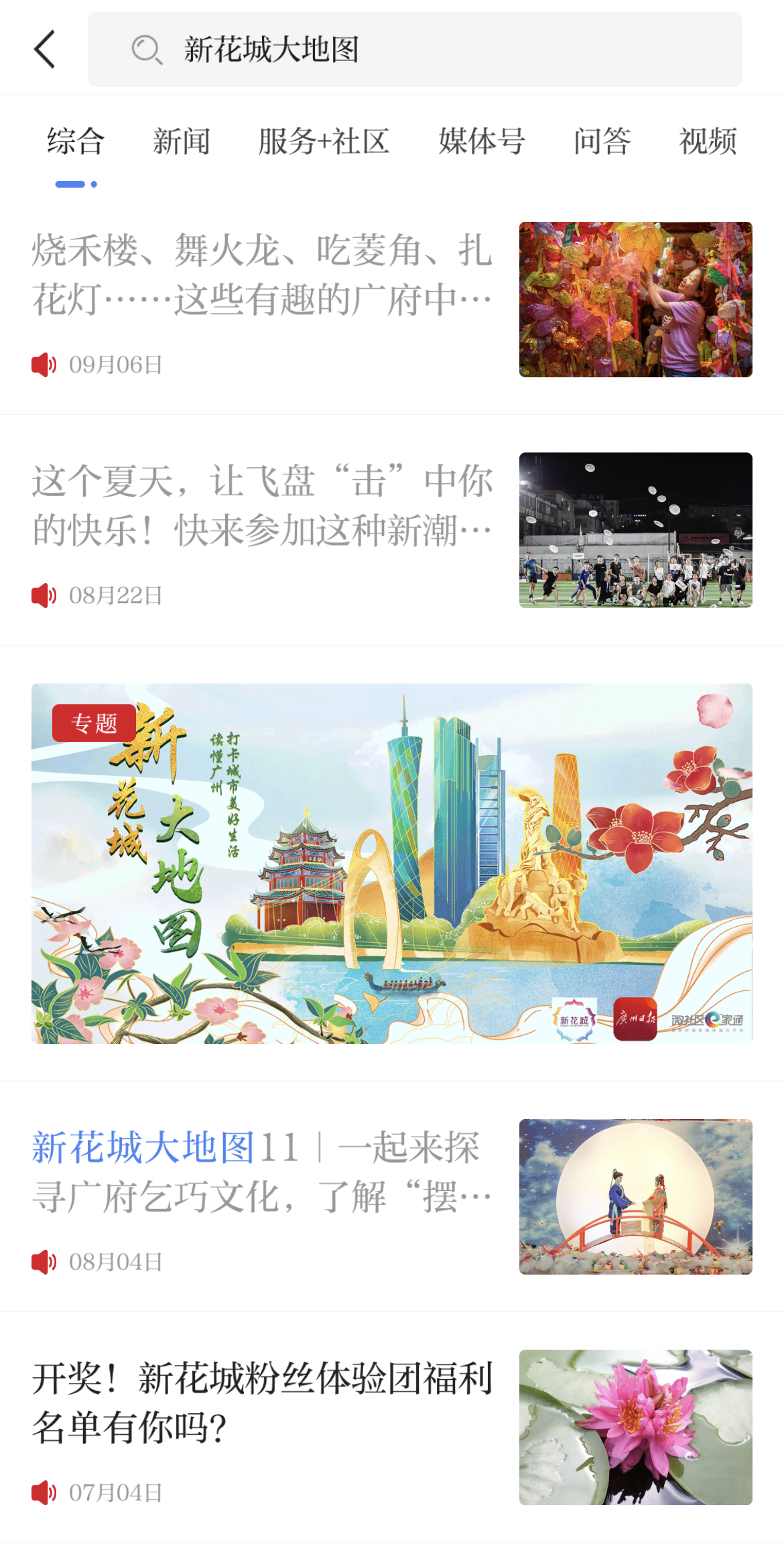Go back using the top-left arrow

pos(44,50)
